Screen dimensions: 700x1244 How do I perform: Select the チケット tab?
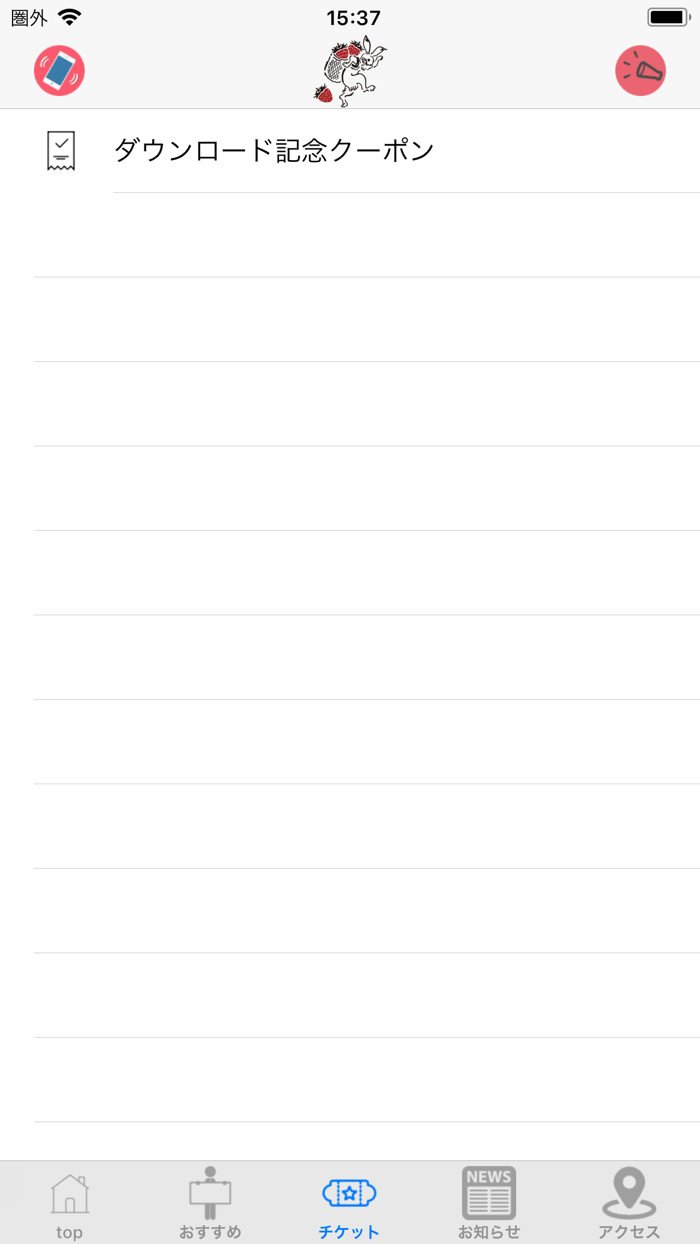pyautogui.click(x=349, y=1204)
